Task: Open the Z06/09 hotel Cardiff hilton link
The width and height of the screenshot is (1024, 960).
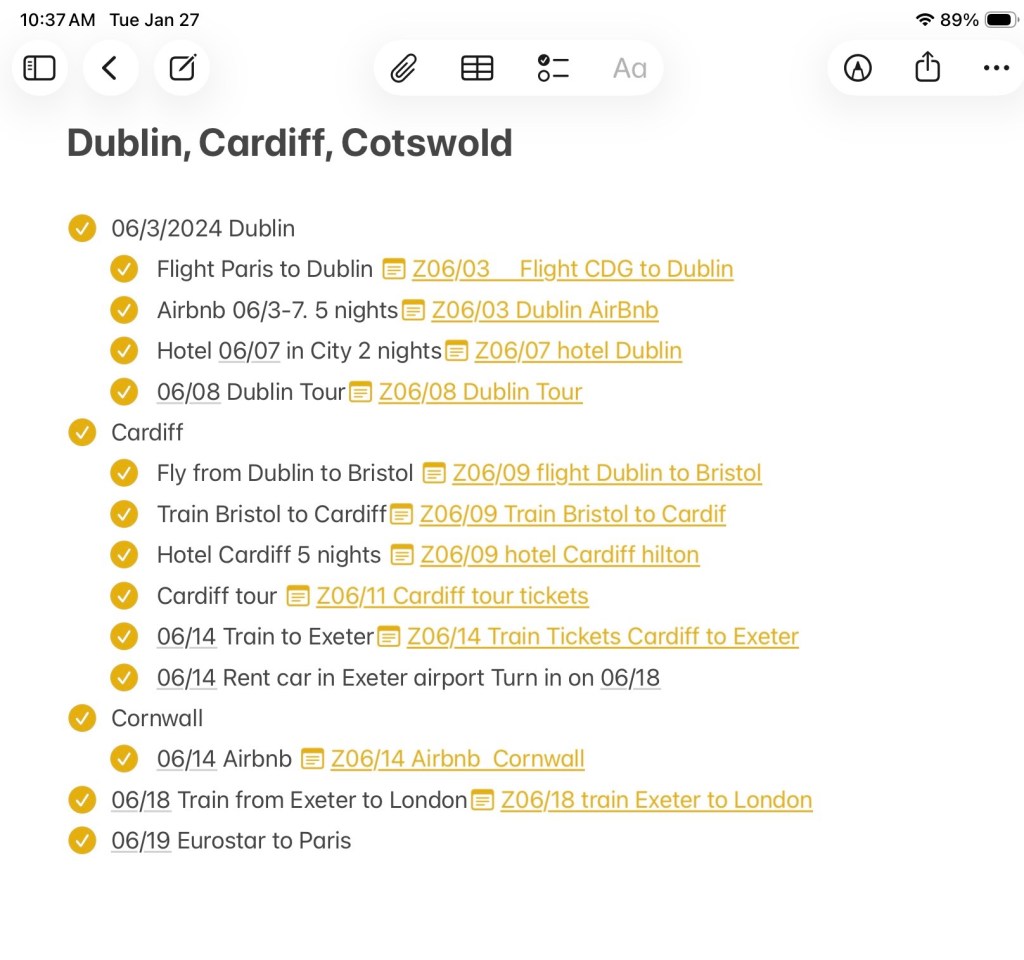Action: (x=559, y=555)
